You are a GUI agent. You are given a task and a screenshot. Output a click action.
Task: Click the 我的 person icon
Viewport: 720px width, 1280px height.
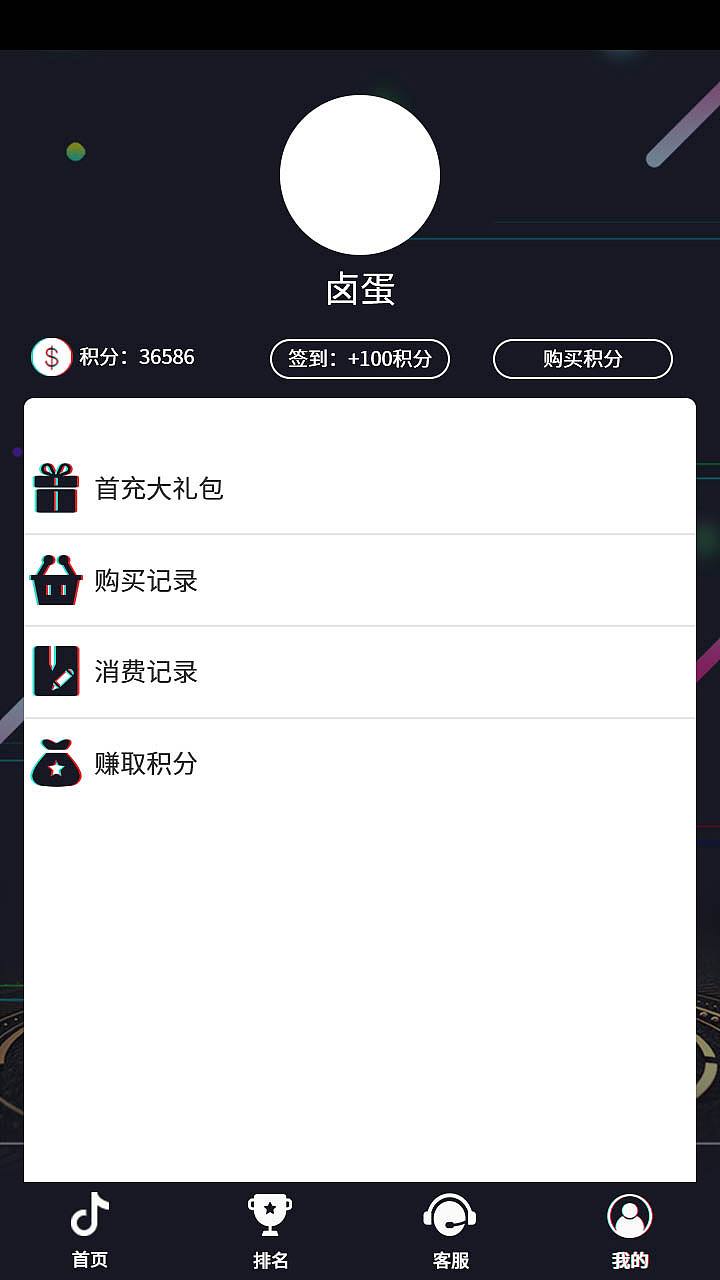pos(629,1215)
